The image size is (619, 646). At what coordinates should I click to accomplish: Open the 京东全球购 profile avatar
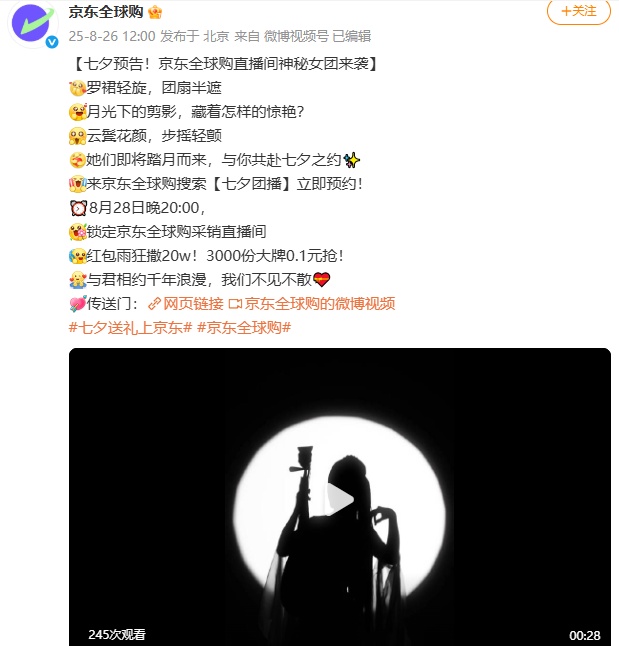tap(34, 24)
